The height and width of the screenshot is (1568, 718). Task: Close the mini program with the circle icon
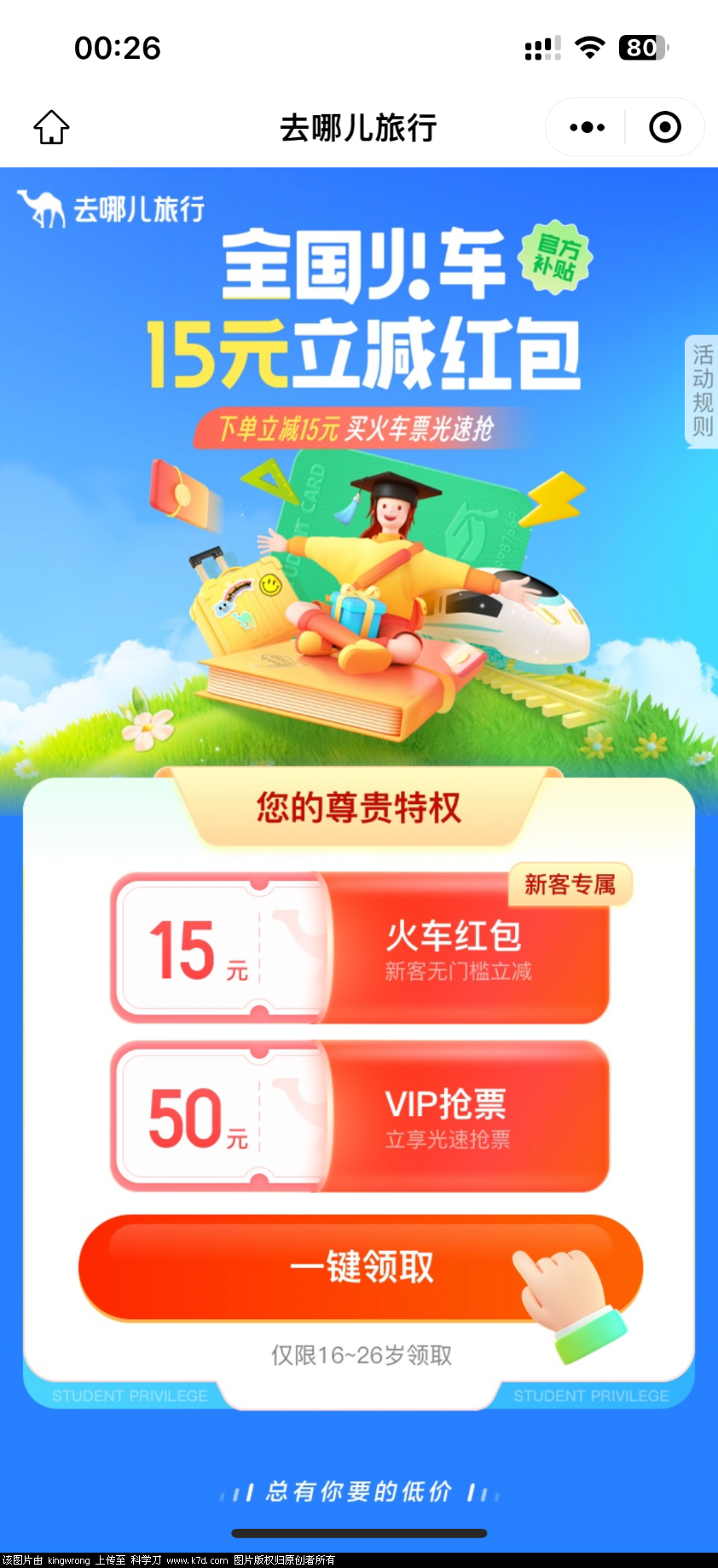point(664,128)
